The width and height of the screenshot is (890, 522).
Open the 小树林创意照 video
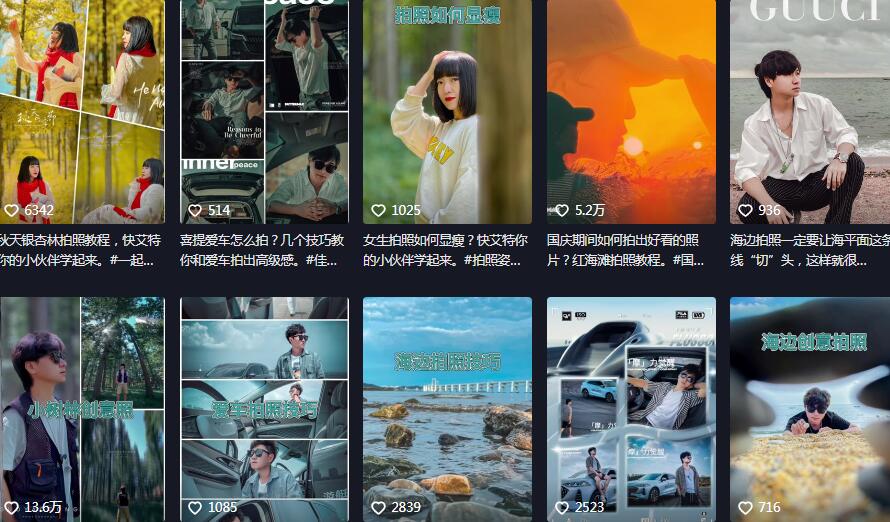tap(82, 408)
